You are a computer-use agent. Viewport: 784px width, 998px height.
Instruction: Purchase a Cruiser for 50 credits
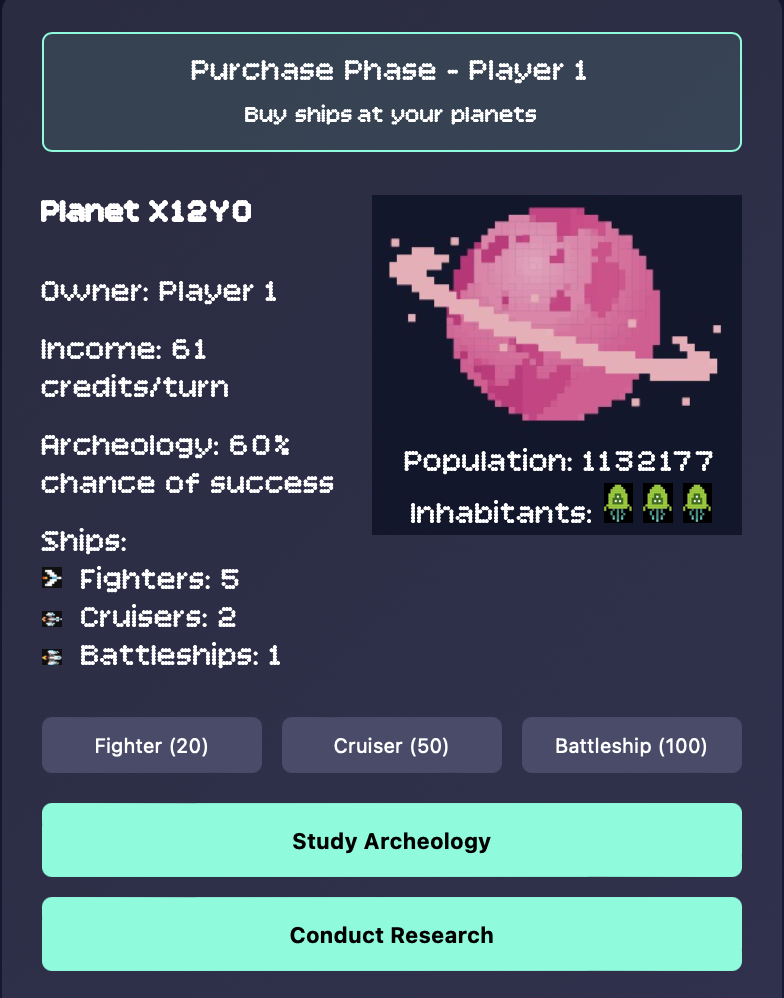(391, 745)
